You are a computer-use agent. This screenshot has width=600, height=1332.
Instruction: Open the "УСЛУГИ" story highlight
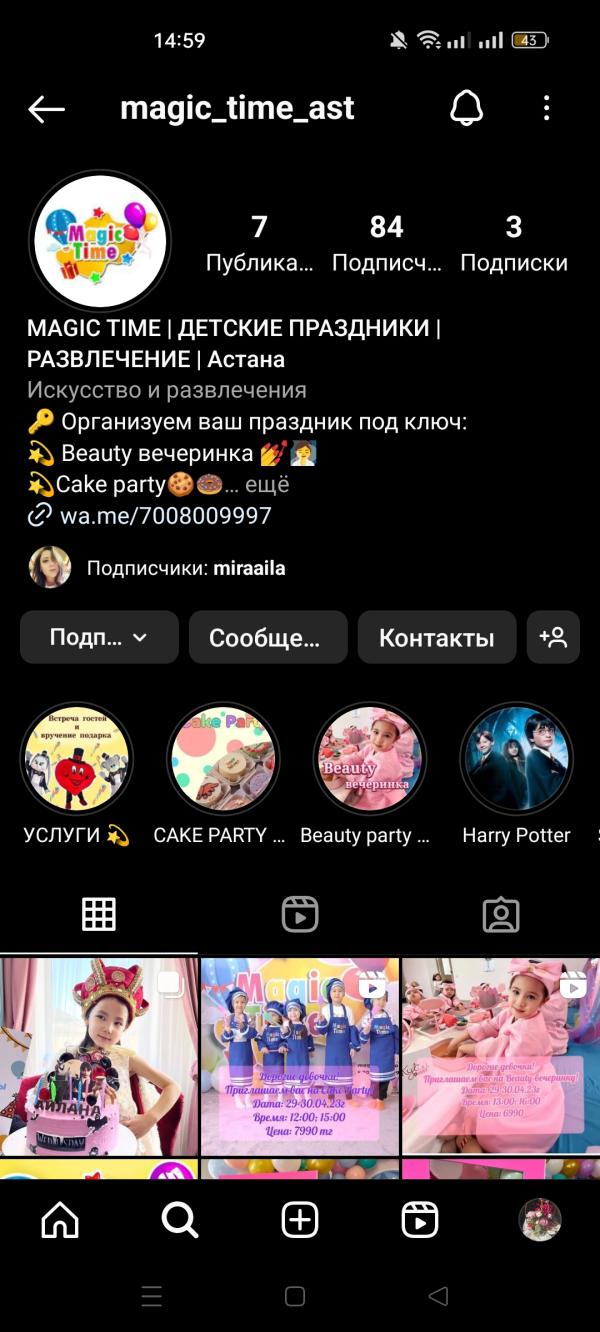click(x=77, y=758)
